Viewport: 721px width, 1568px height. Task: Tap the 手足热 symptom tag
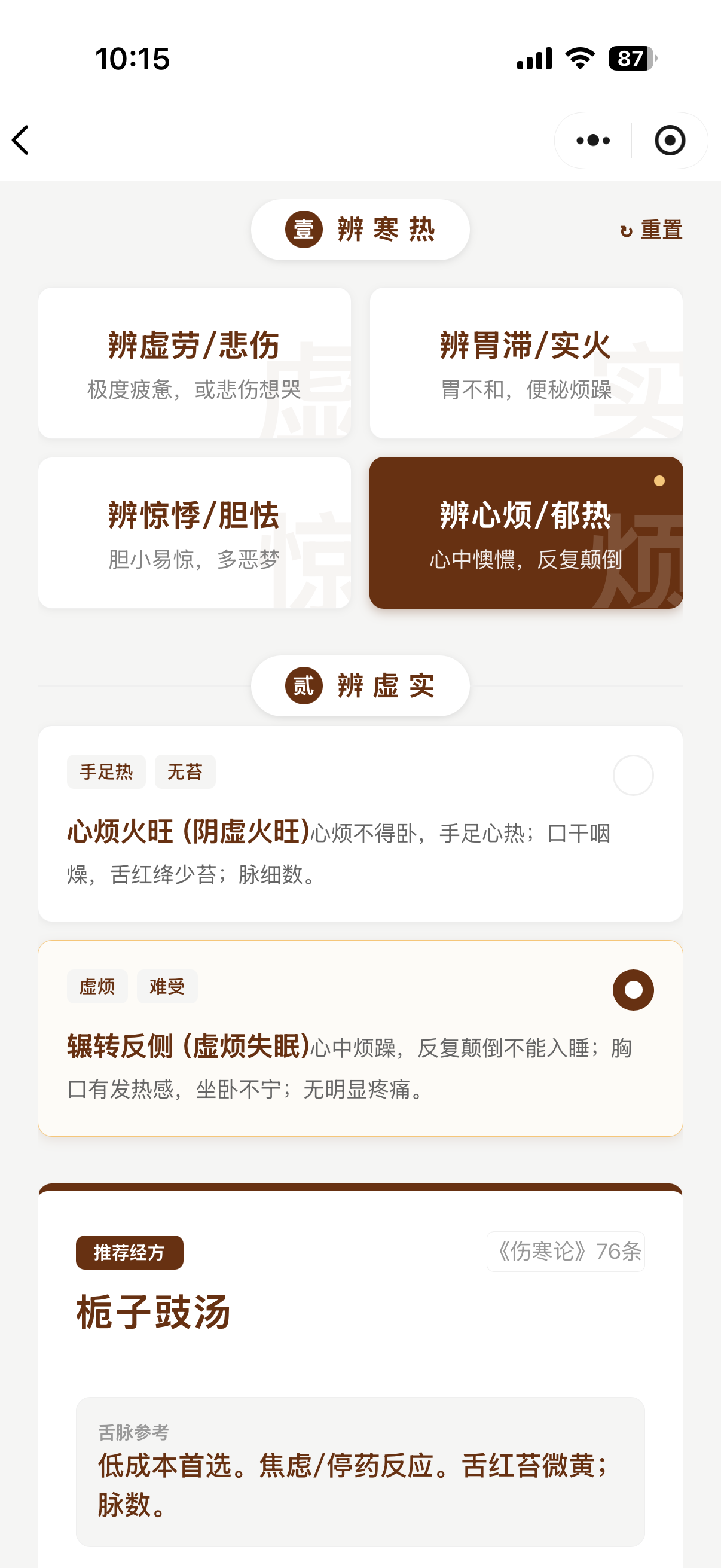click(106, 771)
